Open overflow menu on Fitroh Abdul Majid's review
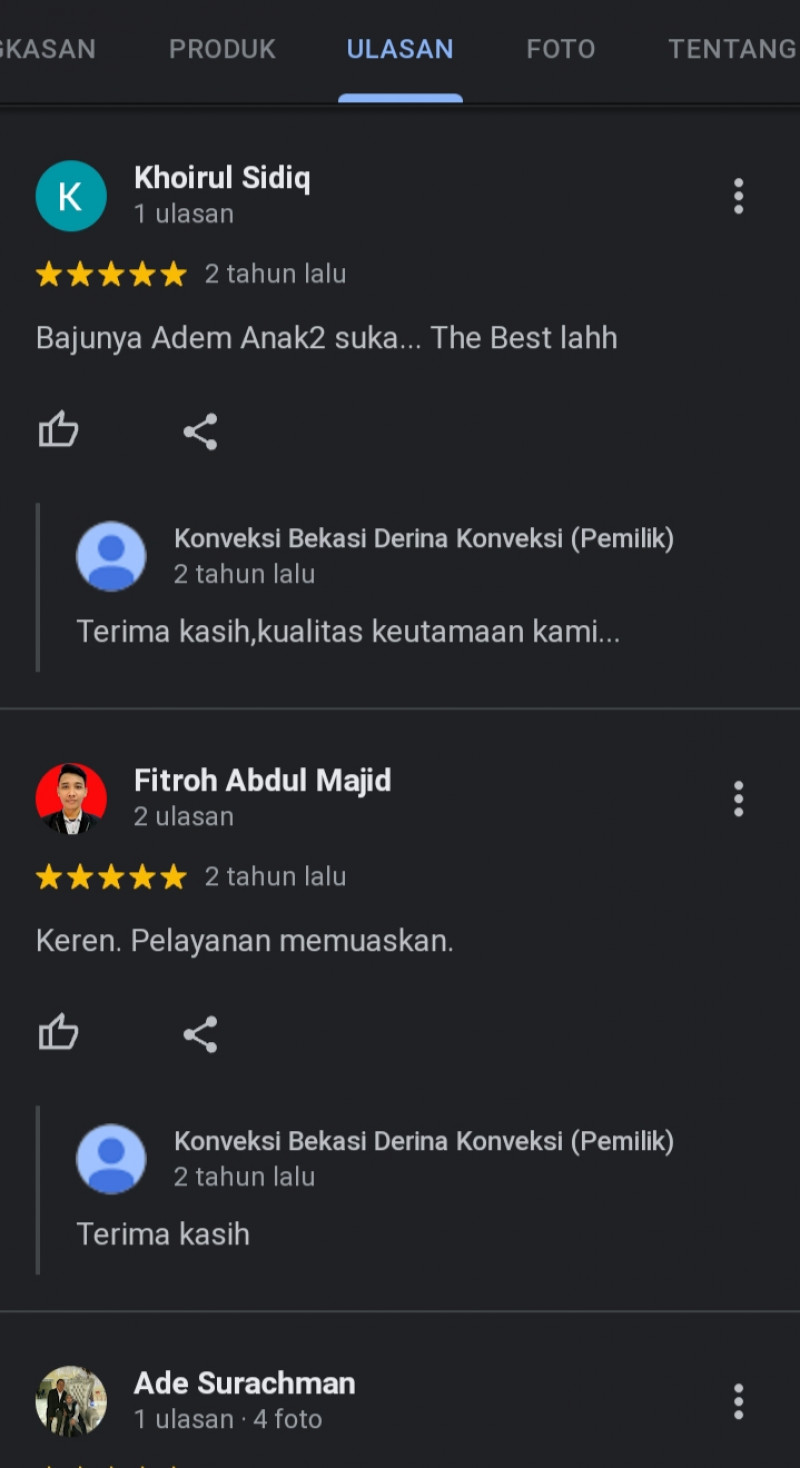This screenshot has height=1468, width=800. tap(738, 799)
